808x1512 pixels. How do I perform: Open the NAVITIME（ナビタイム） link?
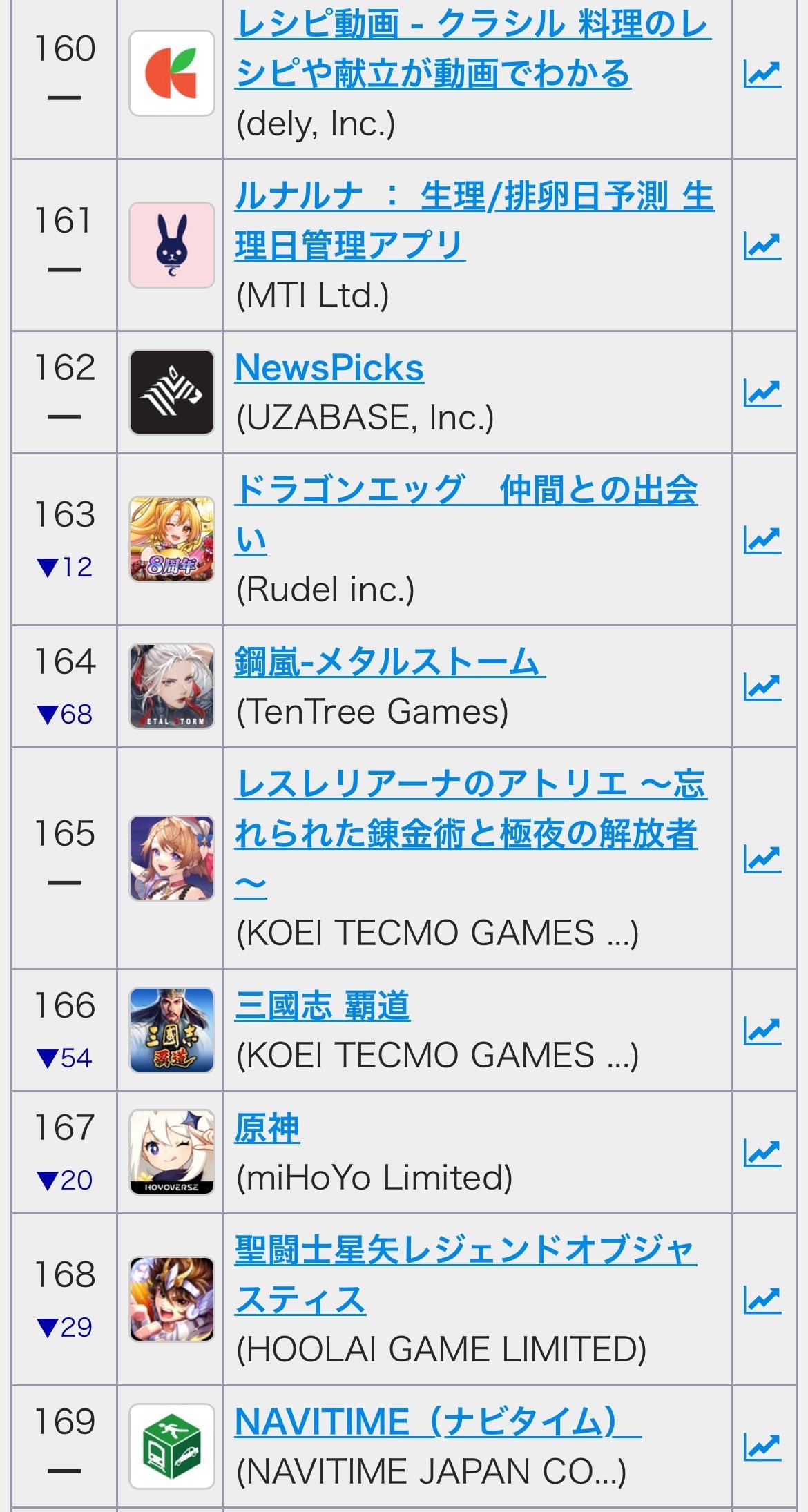[438, 1422]
